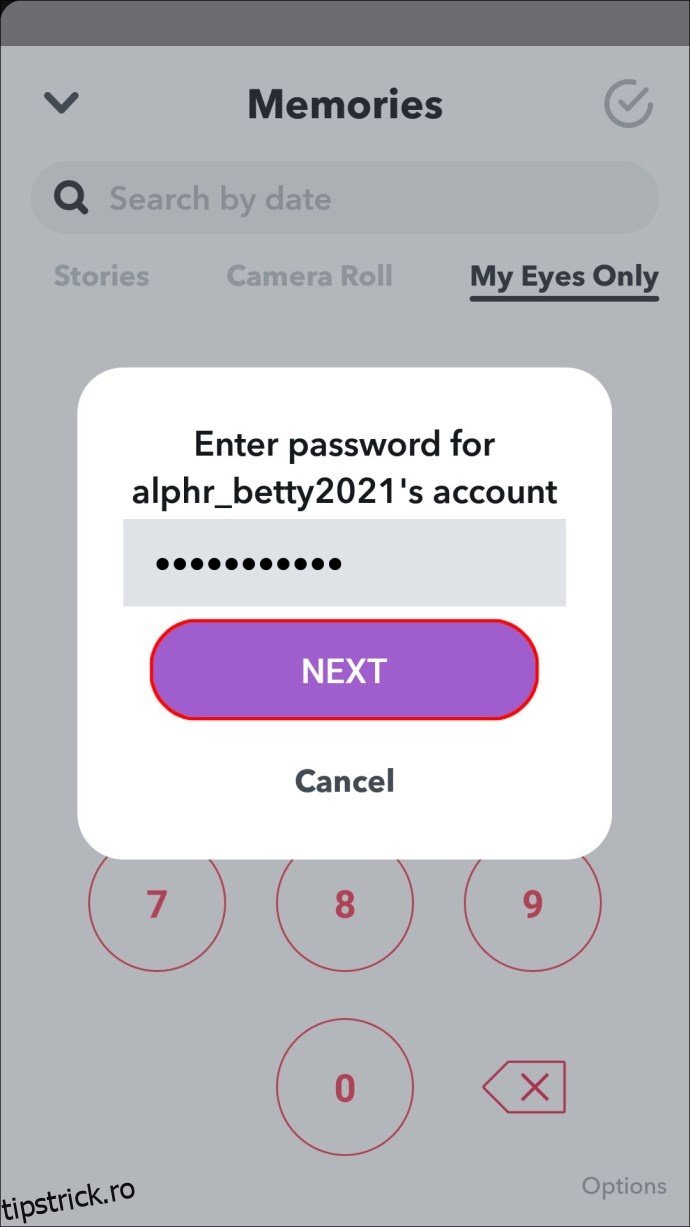Open Options at the bottom
The image size is (690, 1227).
623,1187
